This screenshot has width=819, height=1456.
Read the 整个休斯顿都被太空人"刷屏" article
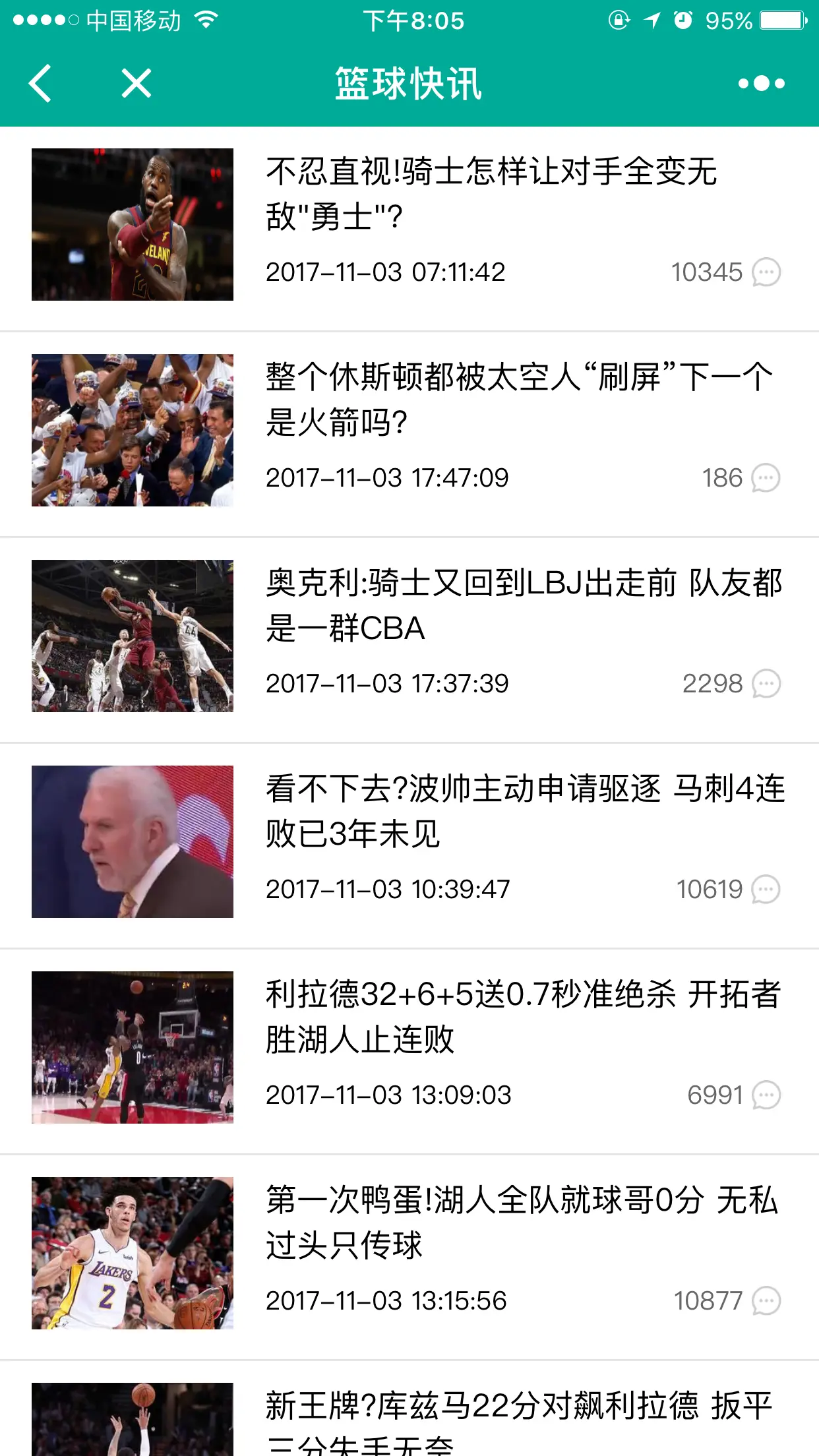click(518, 400)
